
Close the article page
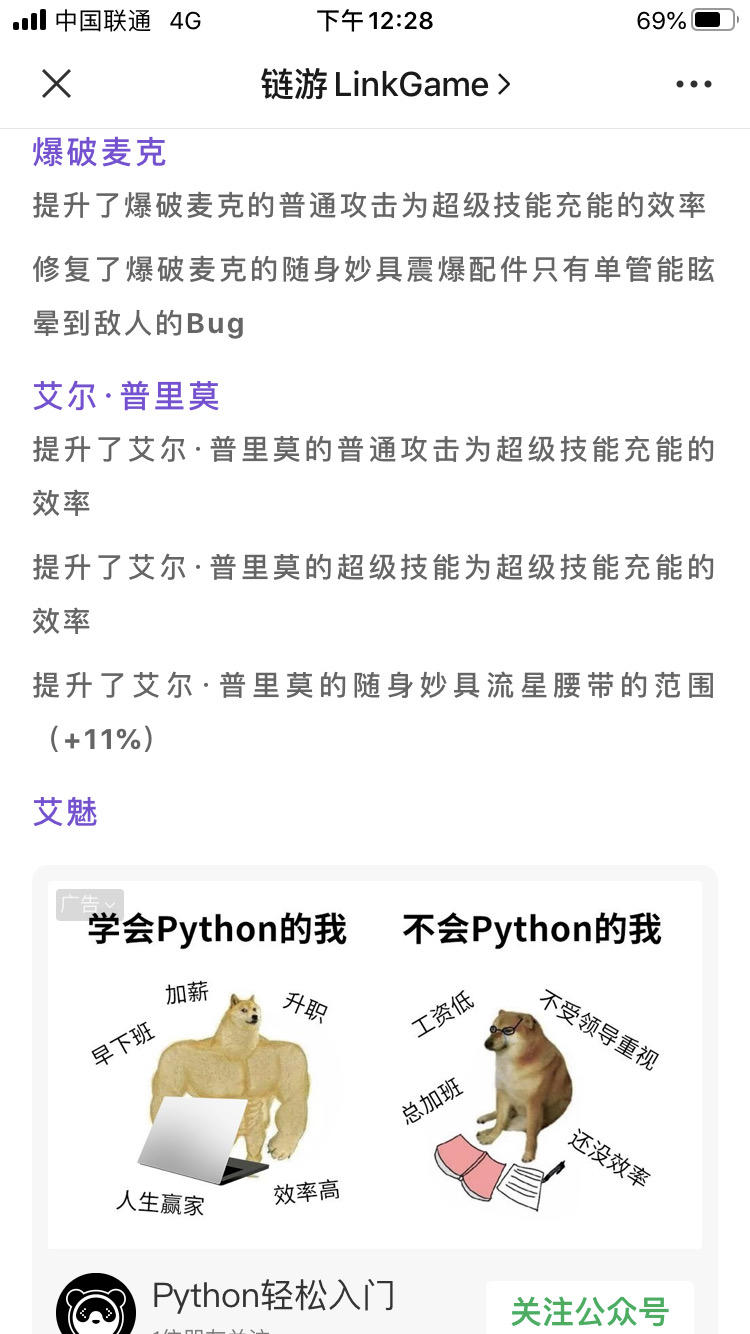57,84
